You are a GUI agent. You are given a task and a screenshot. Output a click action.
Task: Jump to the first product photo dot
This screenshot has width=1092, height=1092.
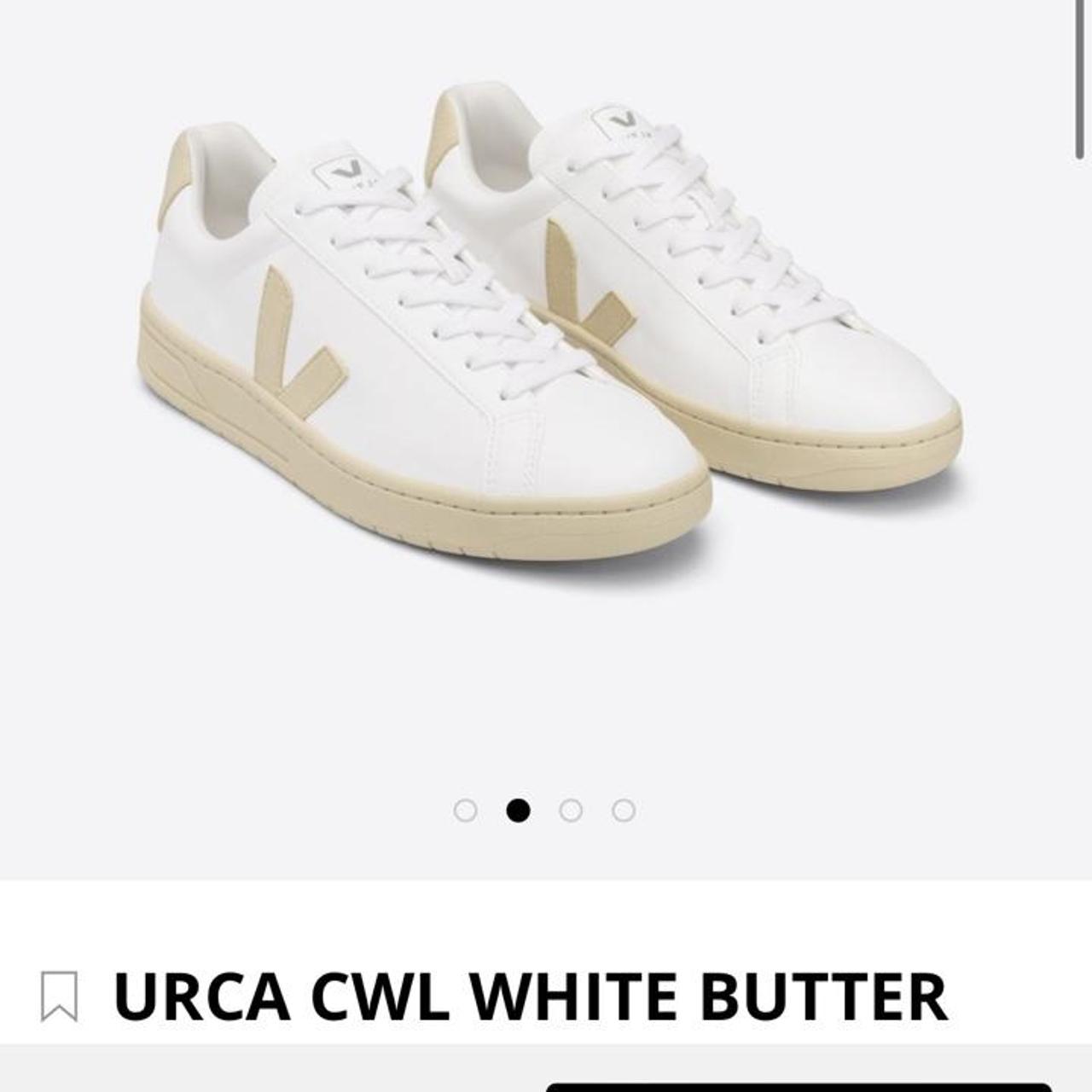coord(465,810)
